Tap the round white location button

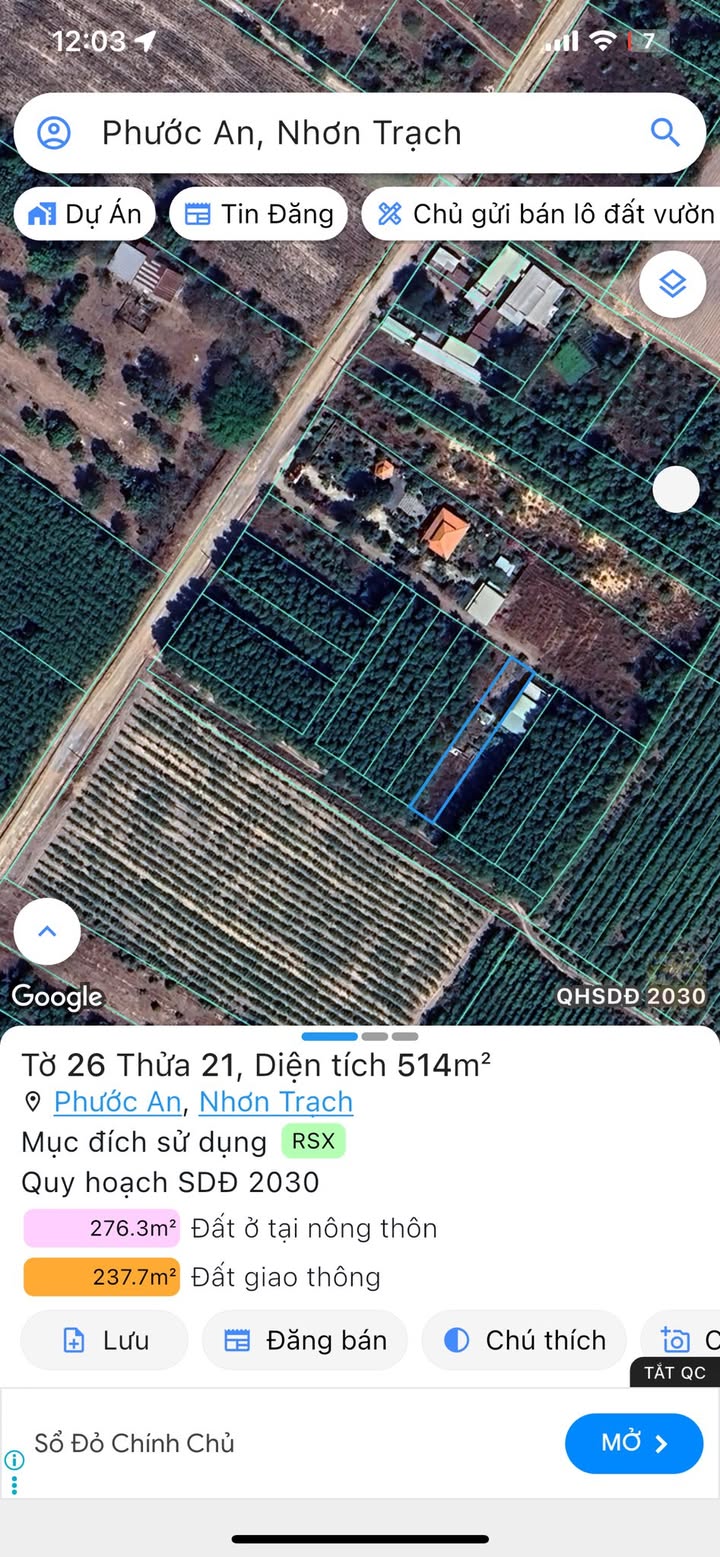pyautogui.click(x=676, y=490)
